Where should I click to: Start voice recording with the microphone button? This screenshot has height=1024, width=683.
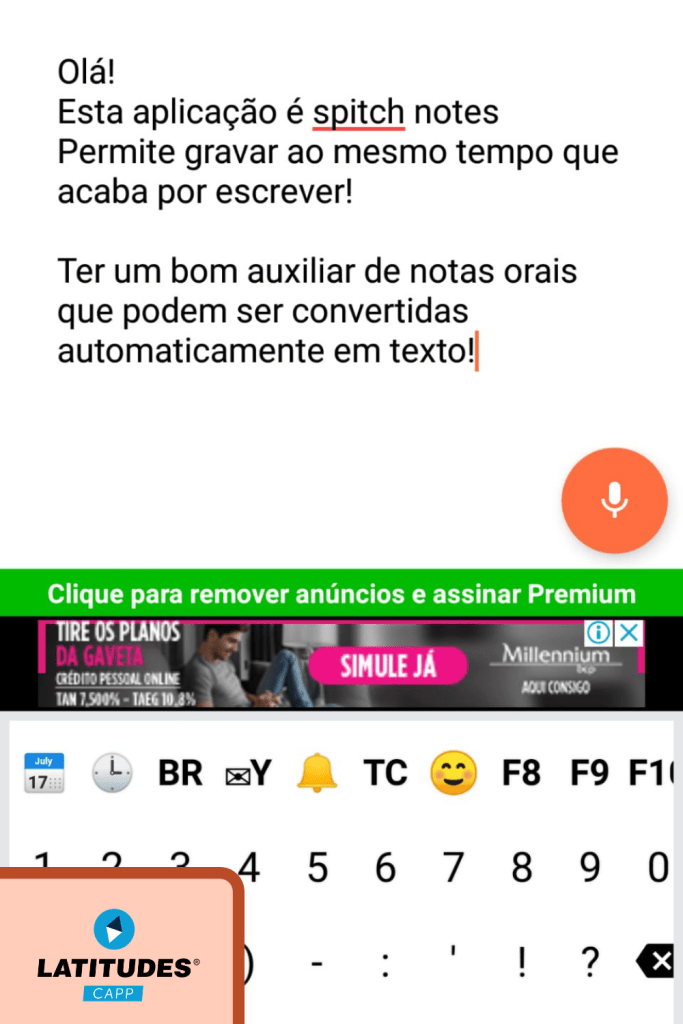(x=614, y=500)
